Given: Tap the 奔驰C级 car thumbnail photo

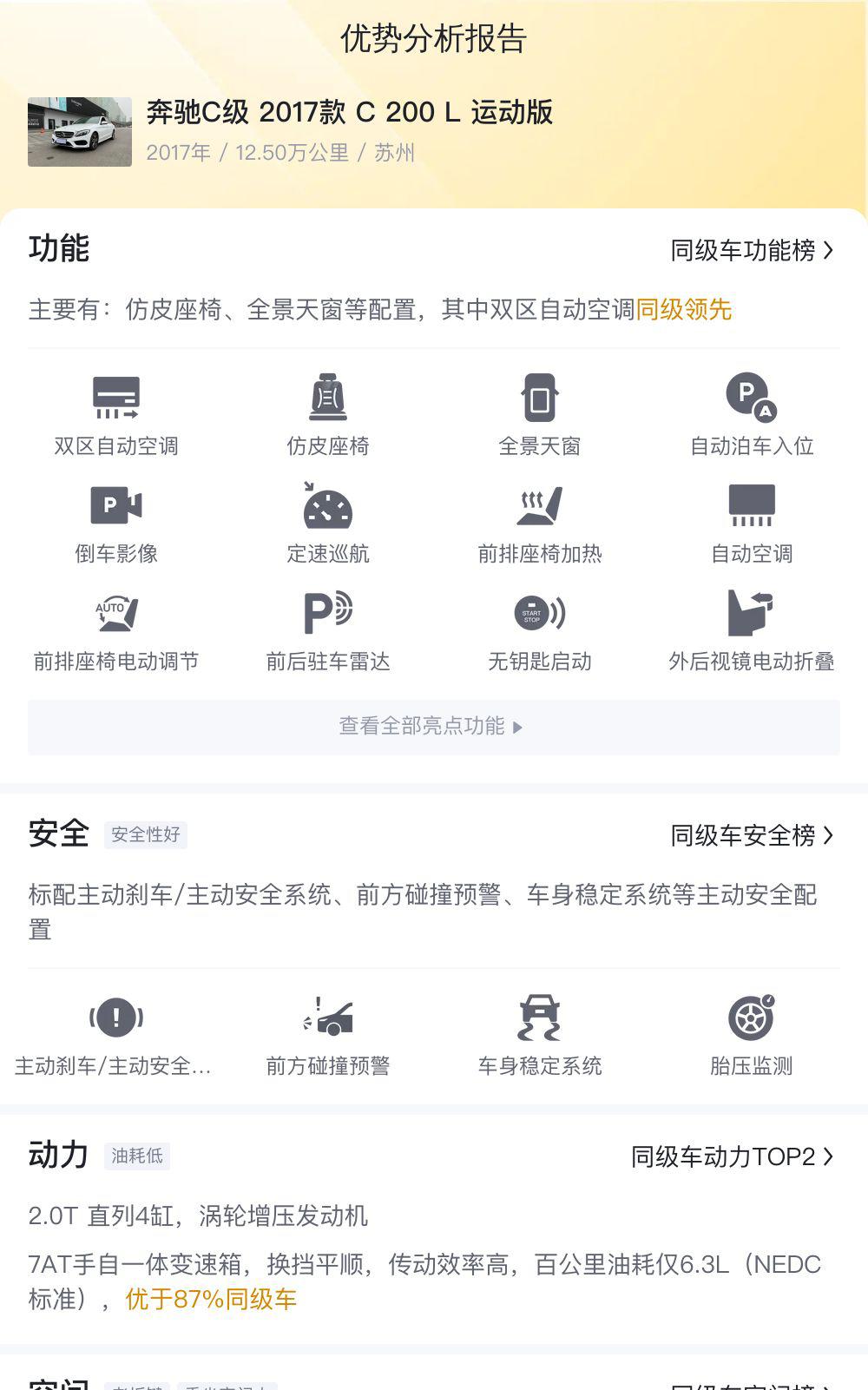Looking at the screenshot, I should [80, 132].
